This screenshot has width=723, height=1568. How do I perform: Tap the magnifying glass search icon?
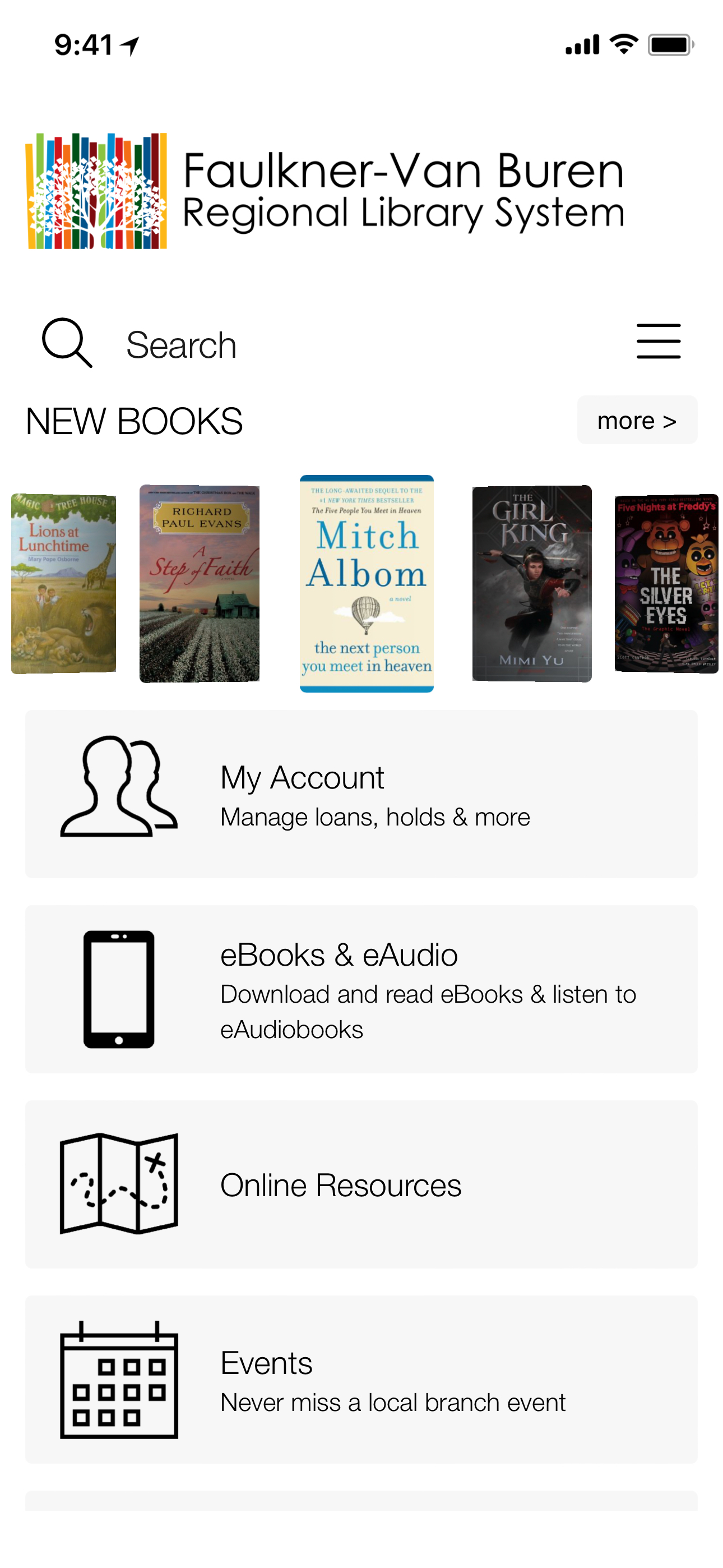click(66, 343)
